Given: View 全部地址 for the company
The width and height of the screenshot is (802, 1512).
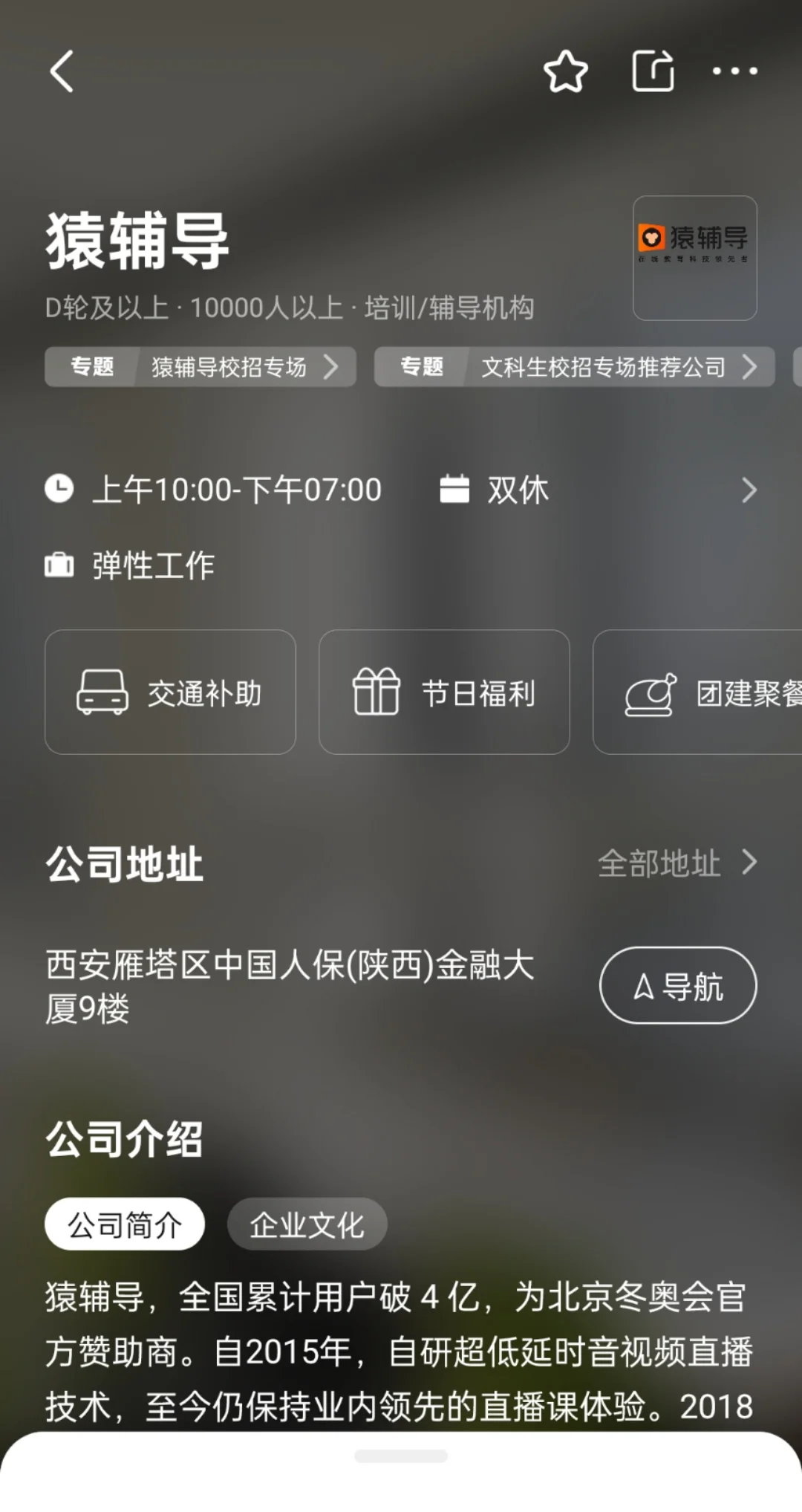Looking at the screenshot, I should click(x=677, y=863).
